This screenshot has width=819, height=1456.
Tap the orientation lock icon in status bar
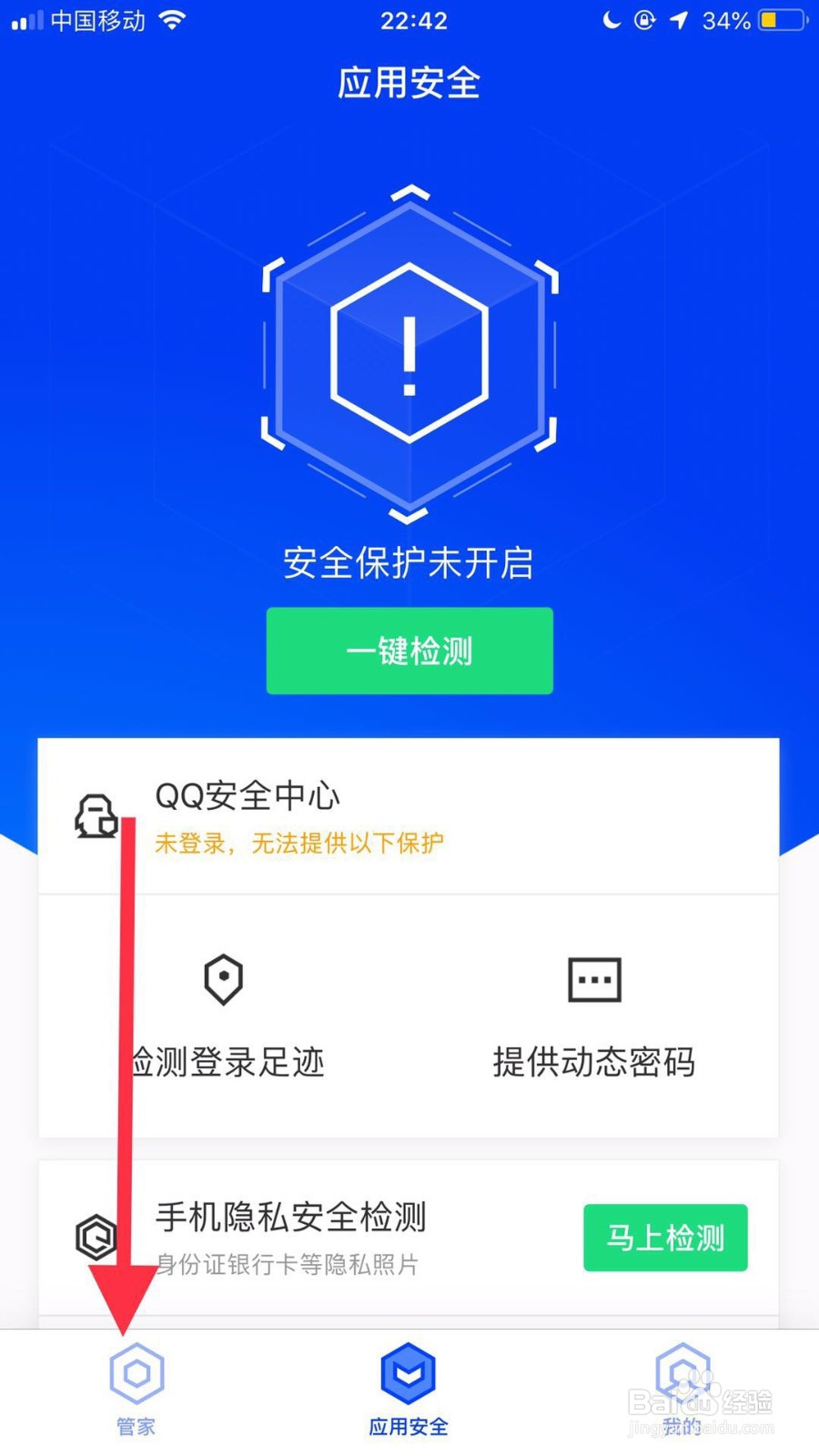(642, 18)
